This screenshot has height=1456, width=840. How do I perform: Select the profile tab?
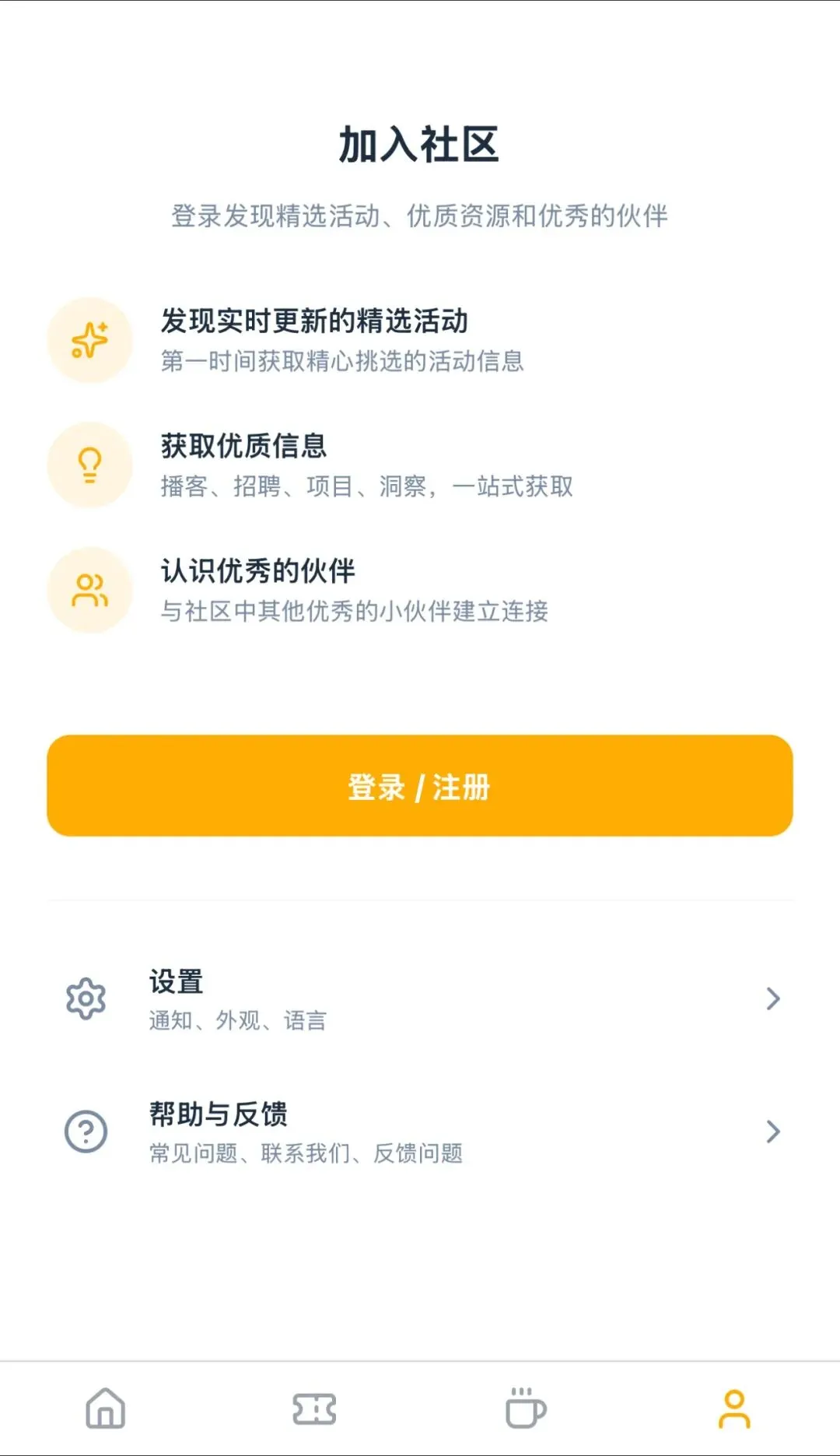tap(734, 1409)
